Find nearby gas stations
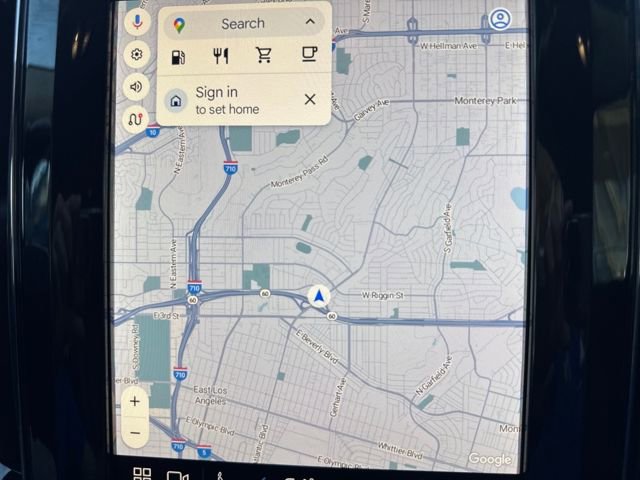This screenshot has width=640, height=480. (x=179, y=56)
